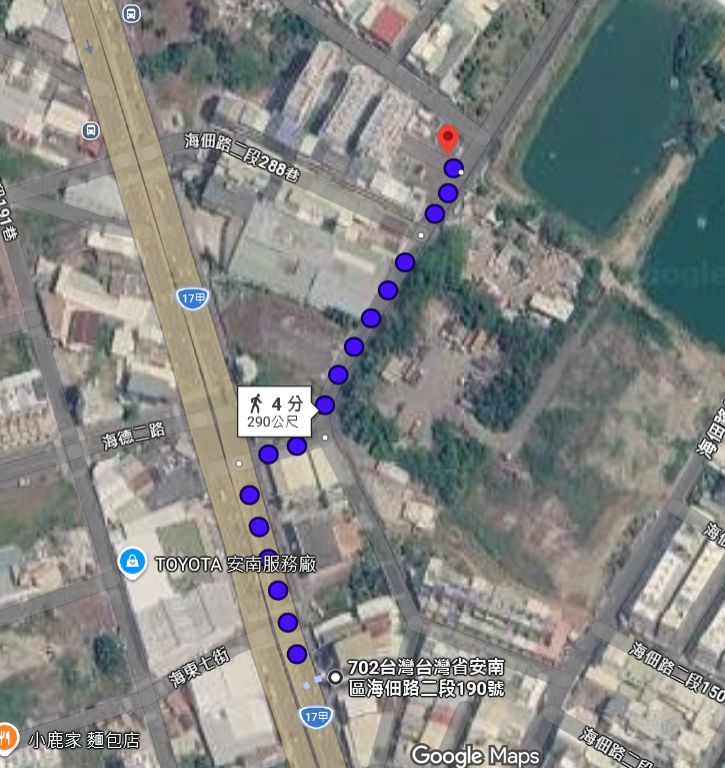Select the origin point at 海佃路二段190號
725x768 pixels.
335,677
